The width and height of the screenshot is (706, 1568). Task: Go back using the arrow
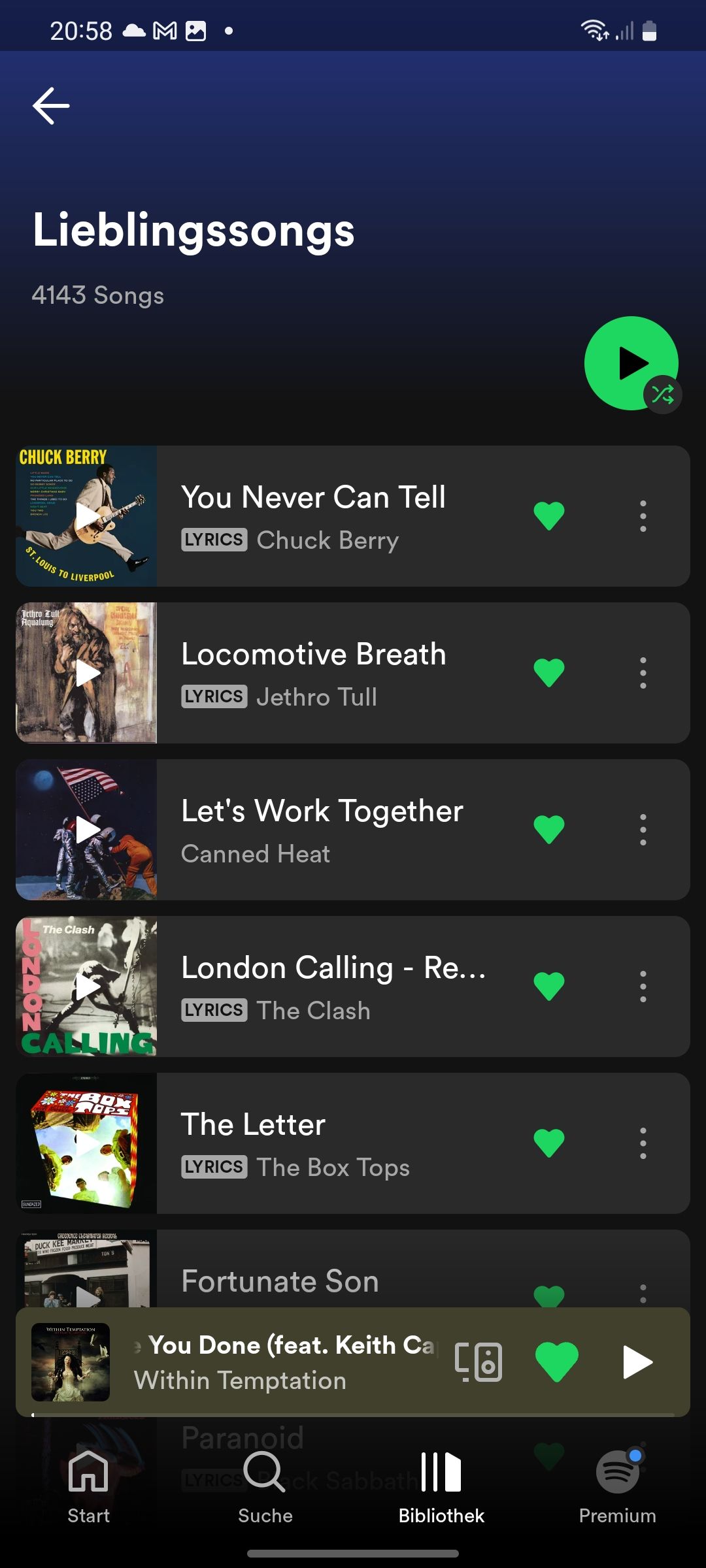[x=51, y=106]
